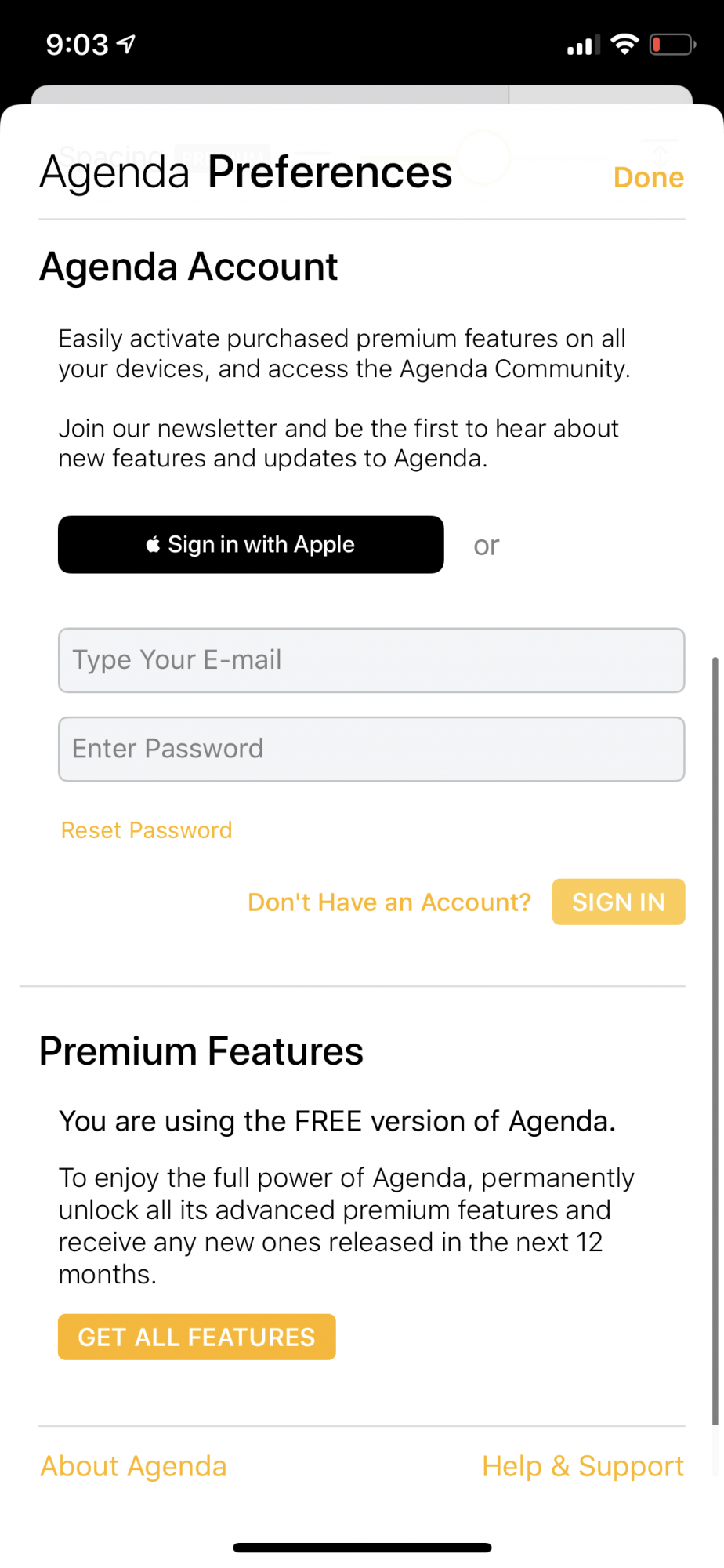Open the Reset Password link

(x=147, y=830)
